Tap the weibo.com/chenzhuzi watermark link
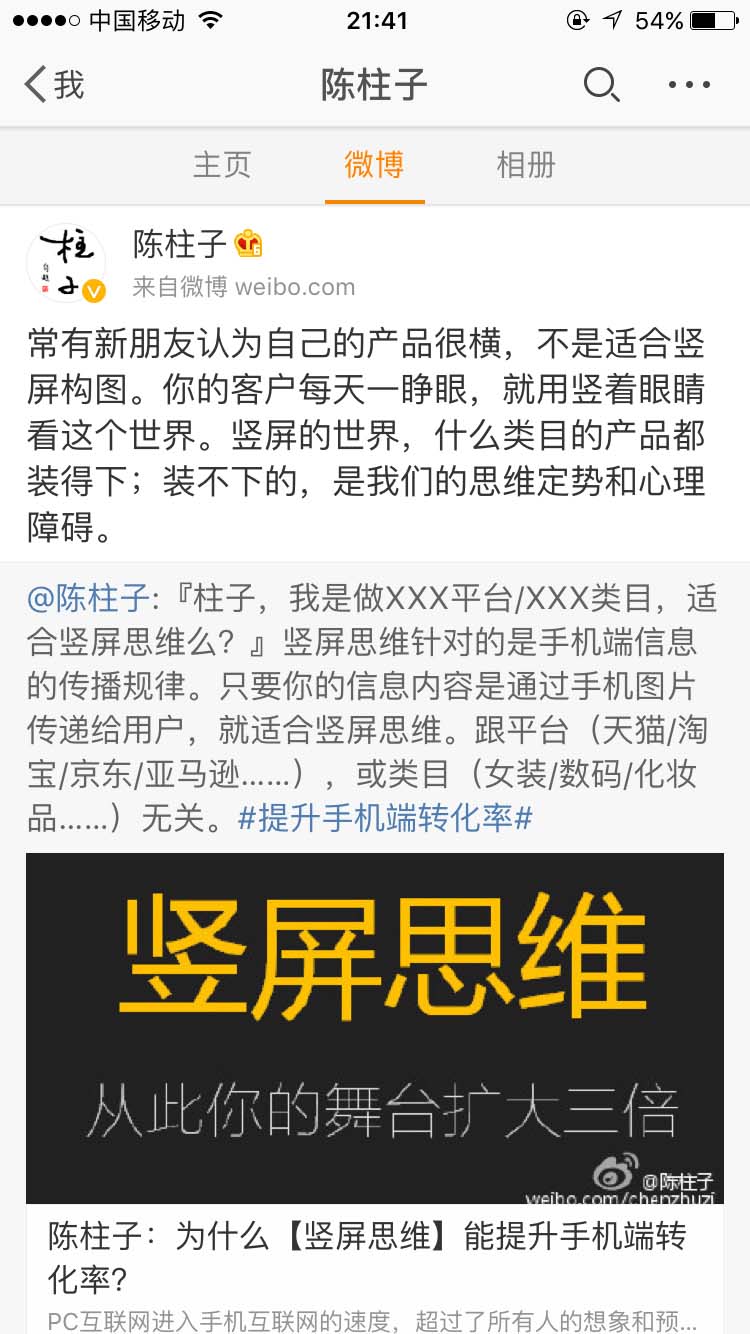The height and width of the screenshot is (1334, 750). (x=620, y=1196)
